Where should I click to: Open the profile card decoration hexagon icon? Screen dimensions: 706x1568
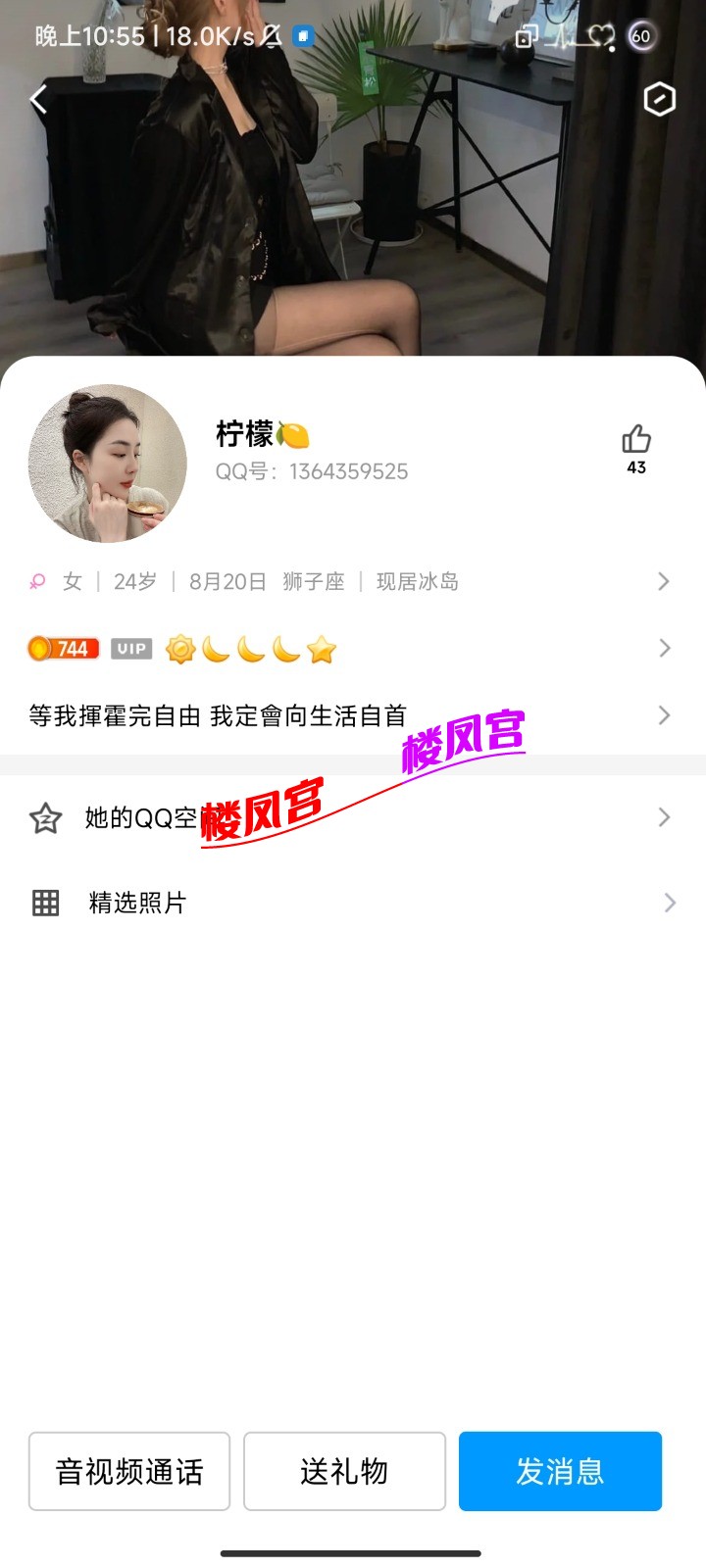pos(658,99)
